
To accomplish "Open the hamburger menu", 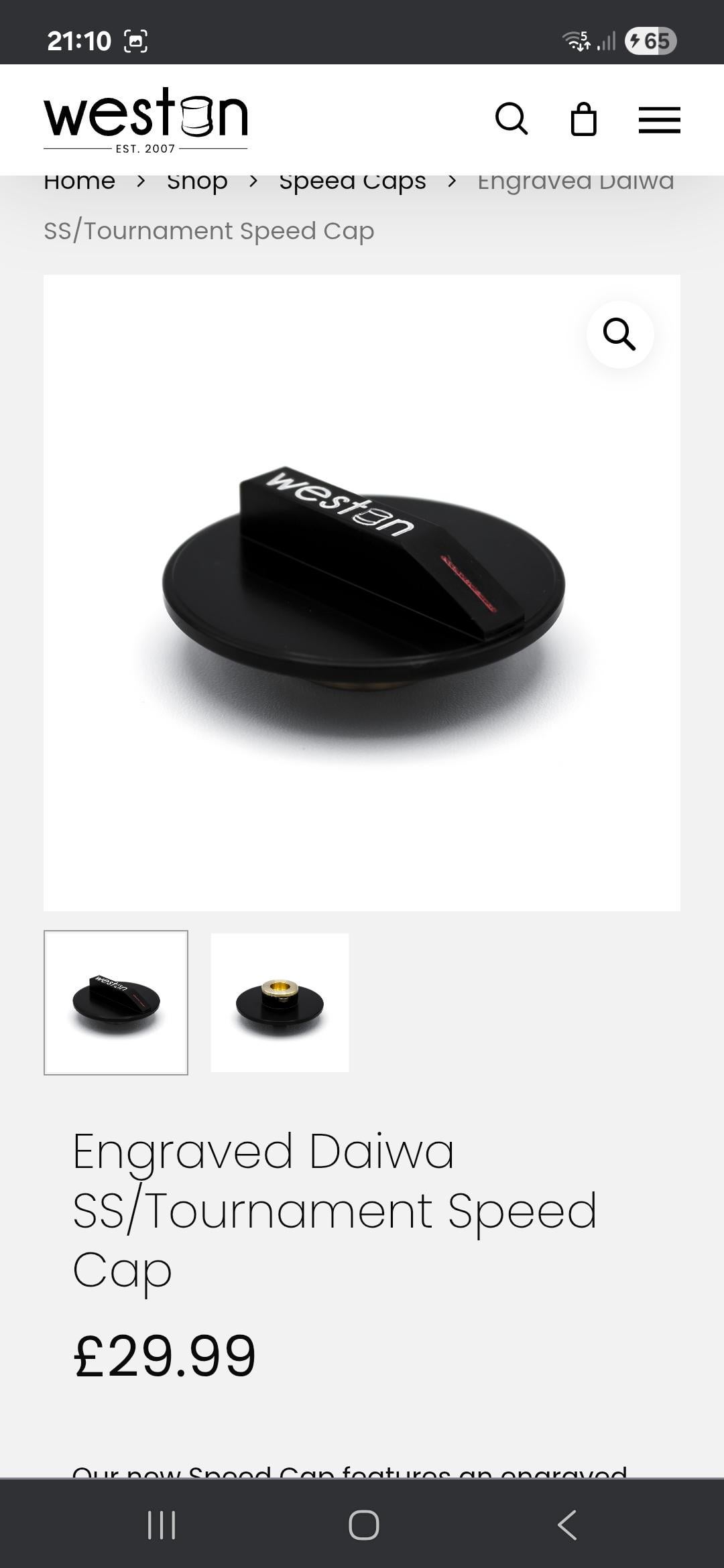I will [x=659, y=120].
